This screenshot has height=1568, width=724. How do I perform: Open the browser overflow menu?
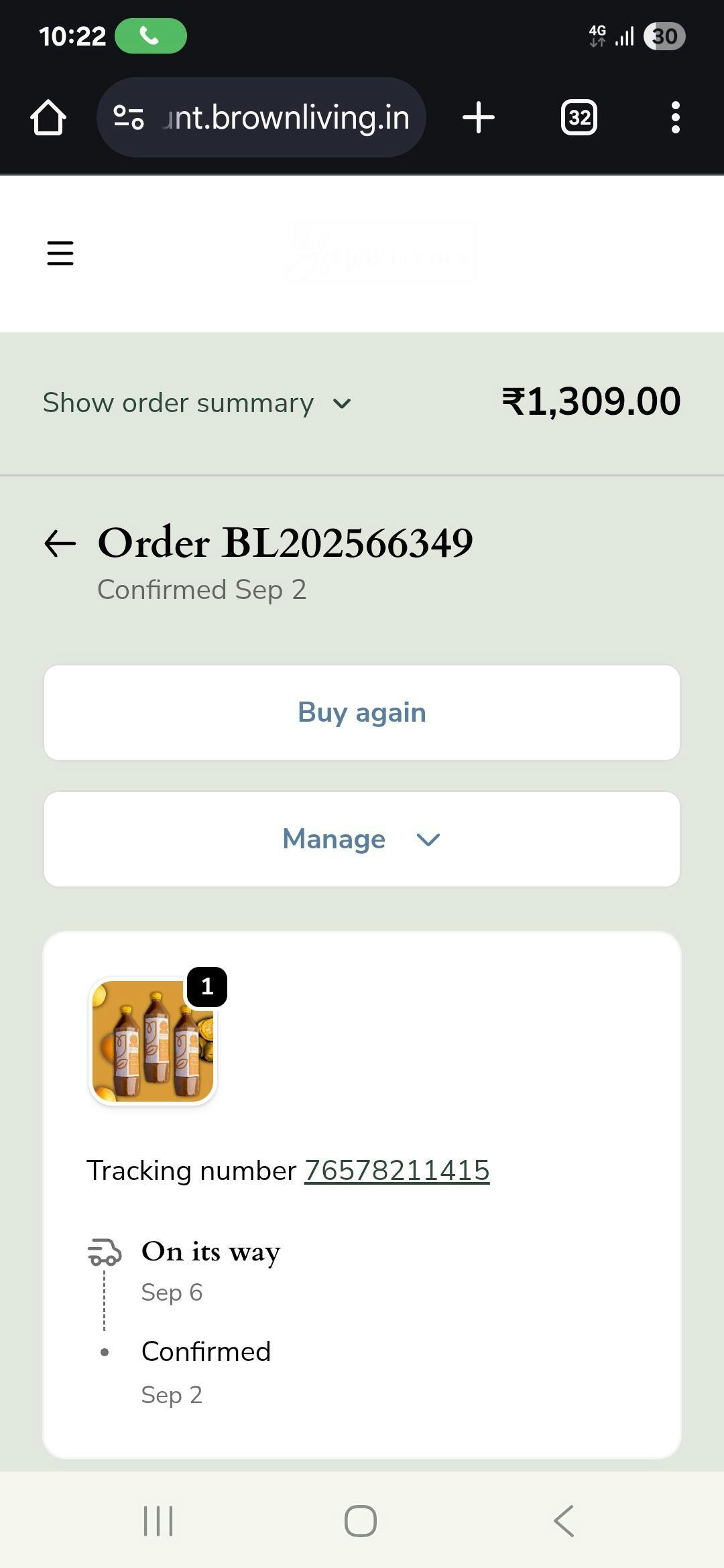click(675, 118)
